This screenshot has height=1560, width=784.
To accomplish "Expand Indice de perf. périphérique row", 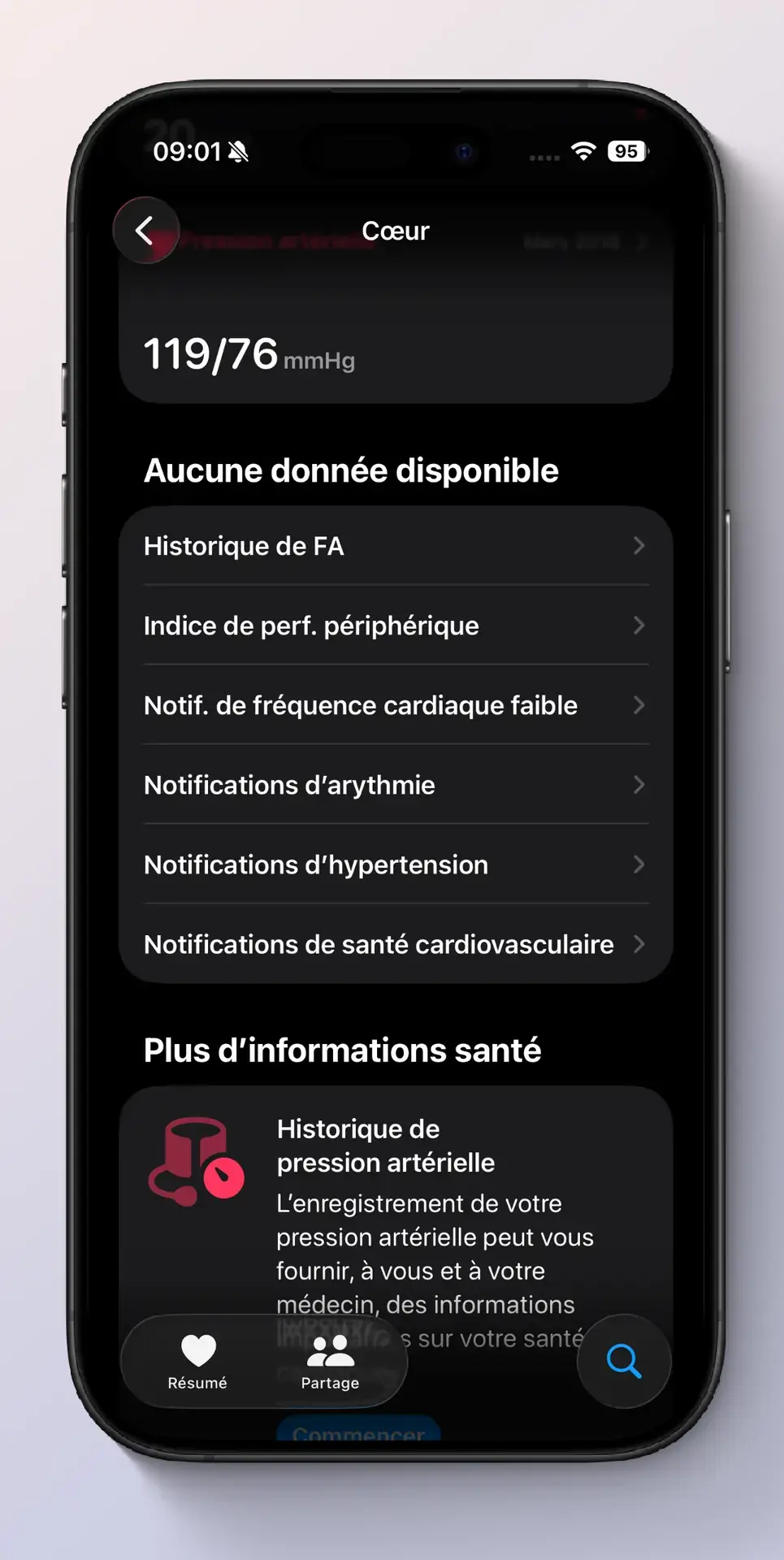I will pyautogui.click(x=640, y=626).
